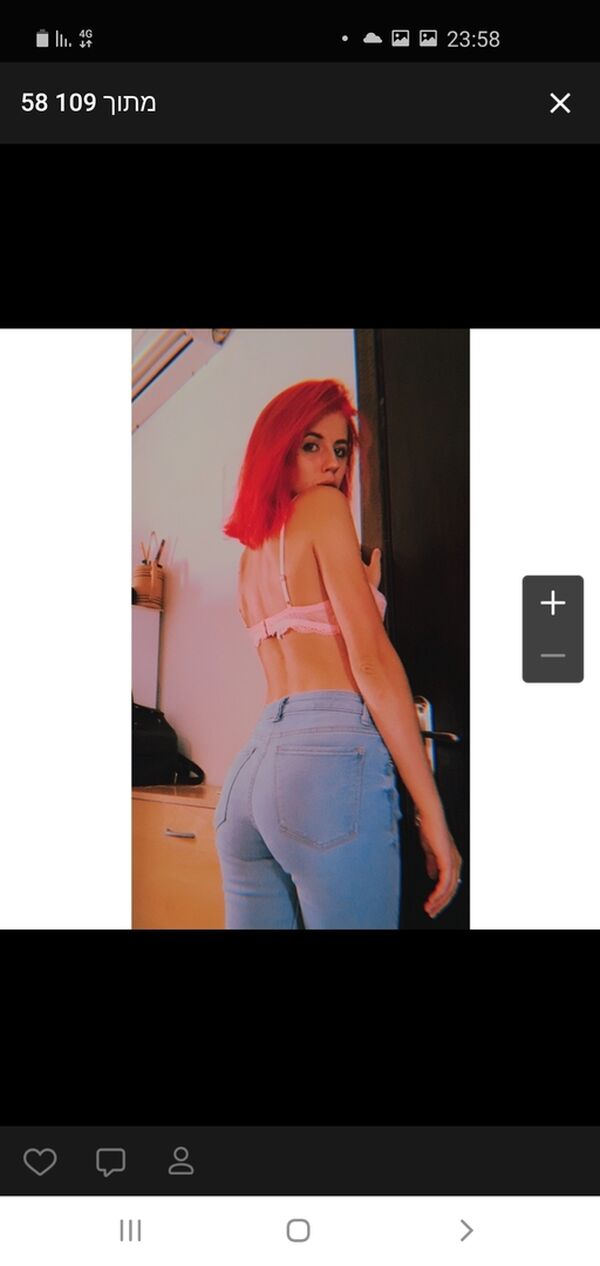Image resolution: width=600 pixels, height=1266 pixels.
Task: Zoom in with the plus button
Action: pos(553,603)
